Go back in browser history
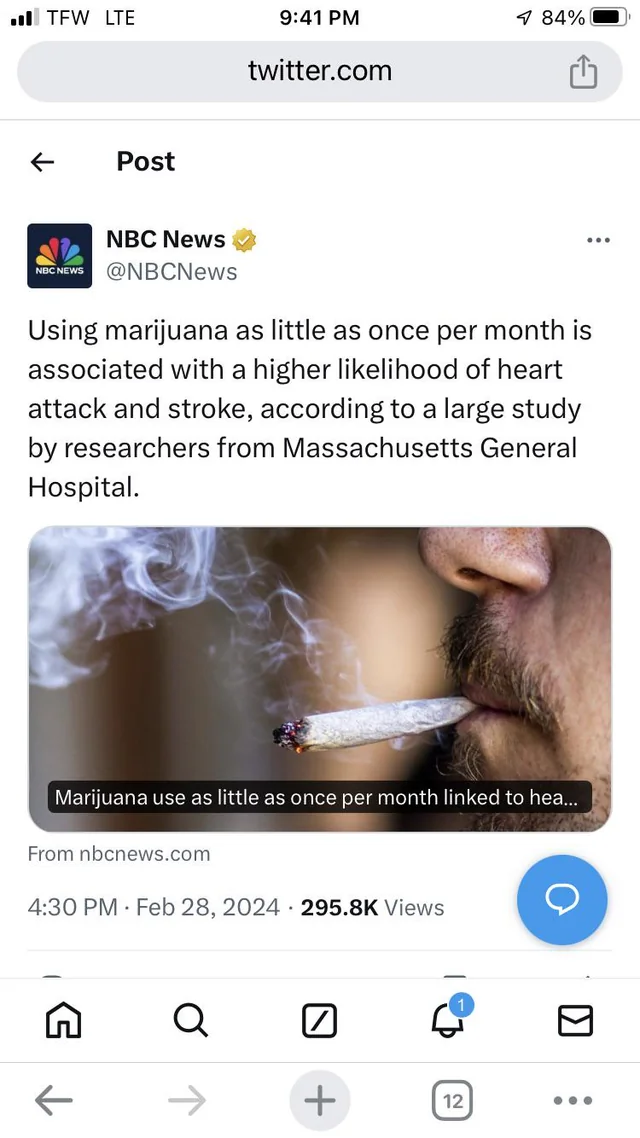 coord(54,1101)
